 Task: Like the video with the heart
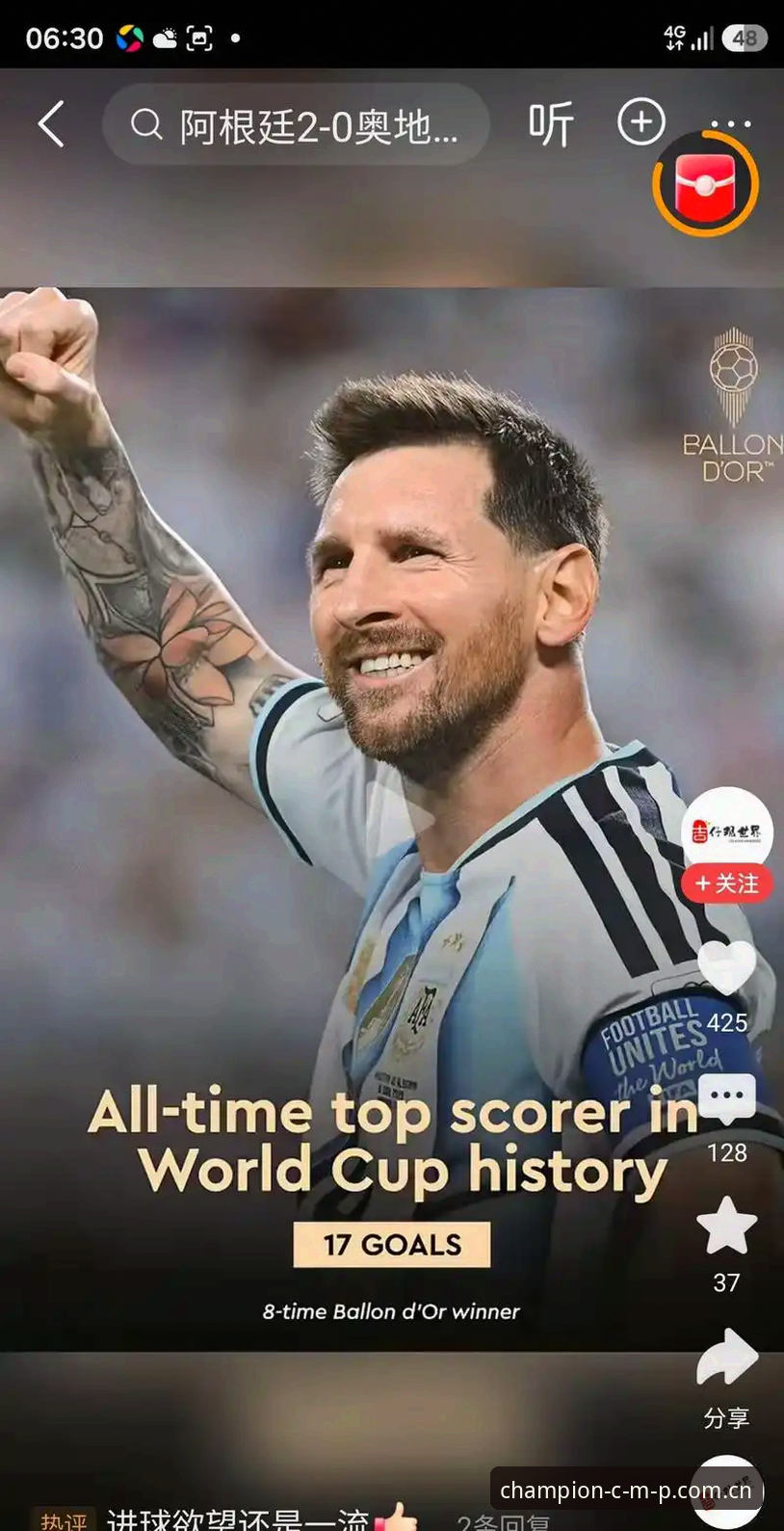pos(727,966)
